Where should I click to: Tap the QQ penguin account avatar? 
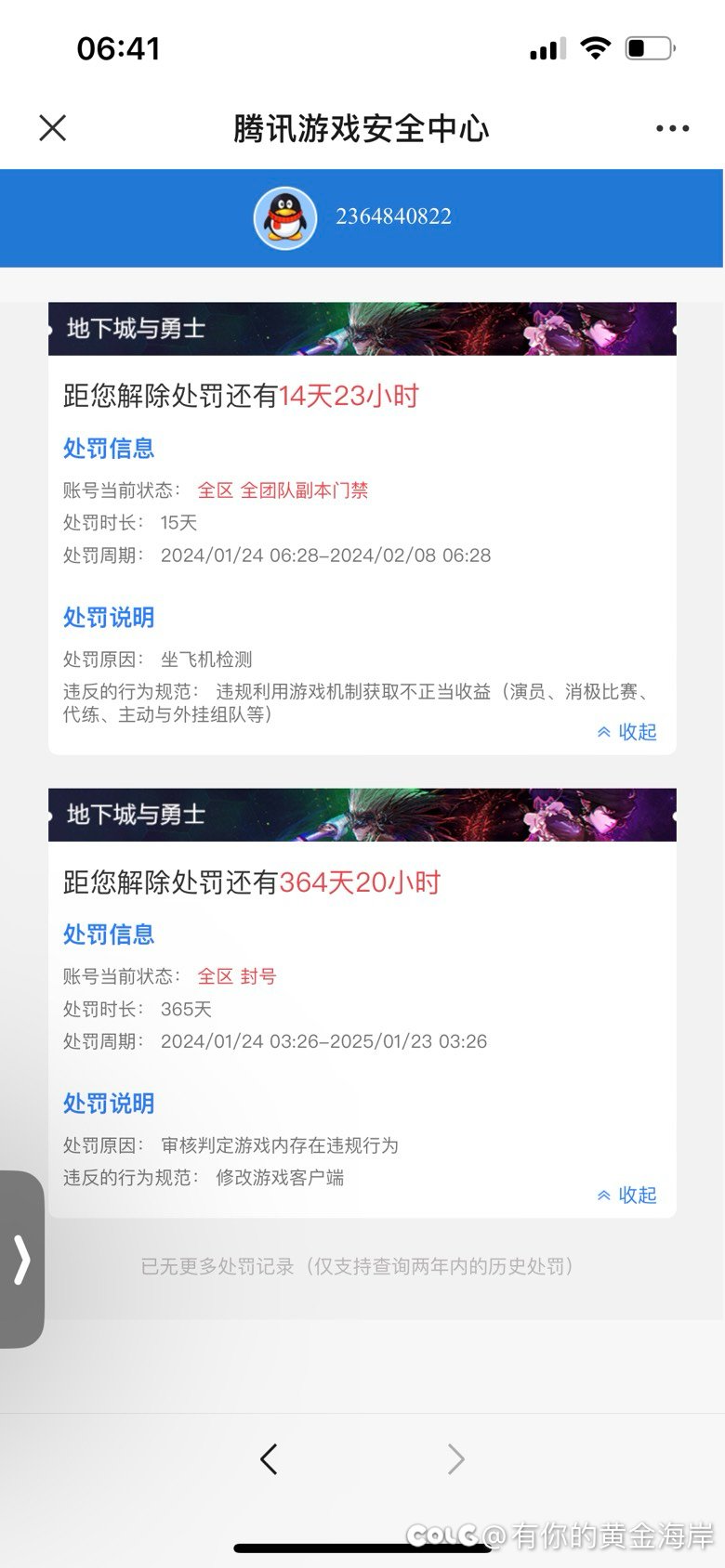tap(285, 218)
